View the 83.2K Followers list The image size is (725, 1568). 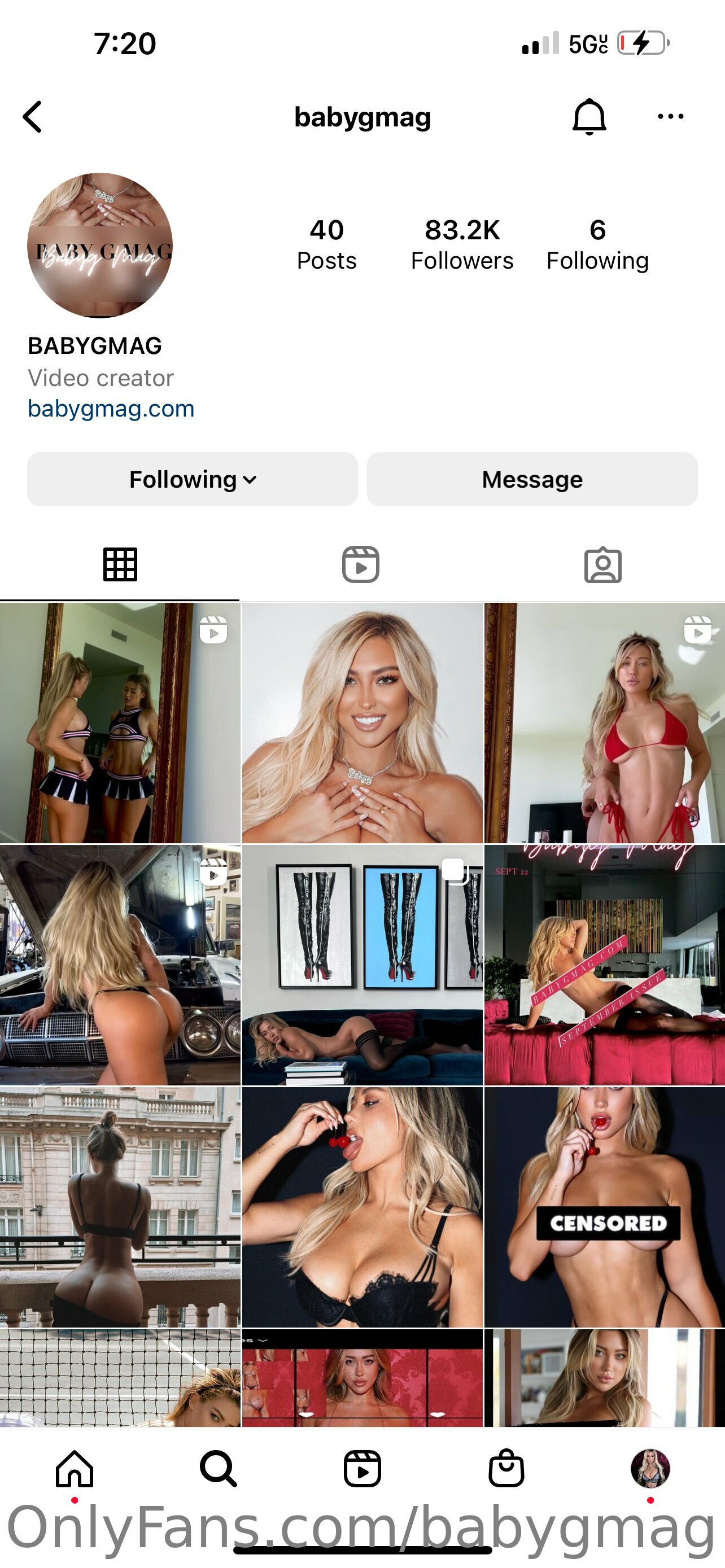point(462,245)
